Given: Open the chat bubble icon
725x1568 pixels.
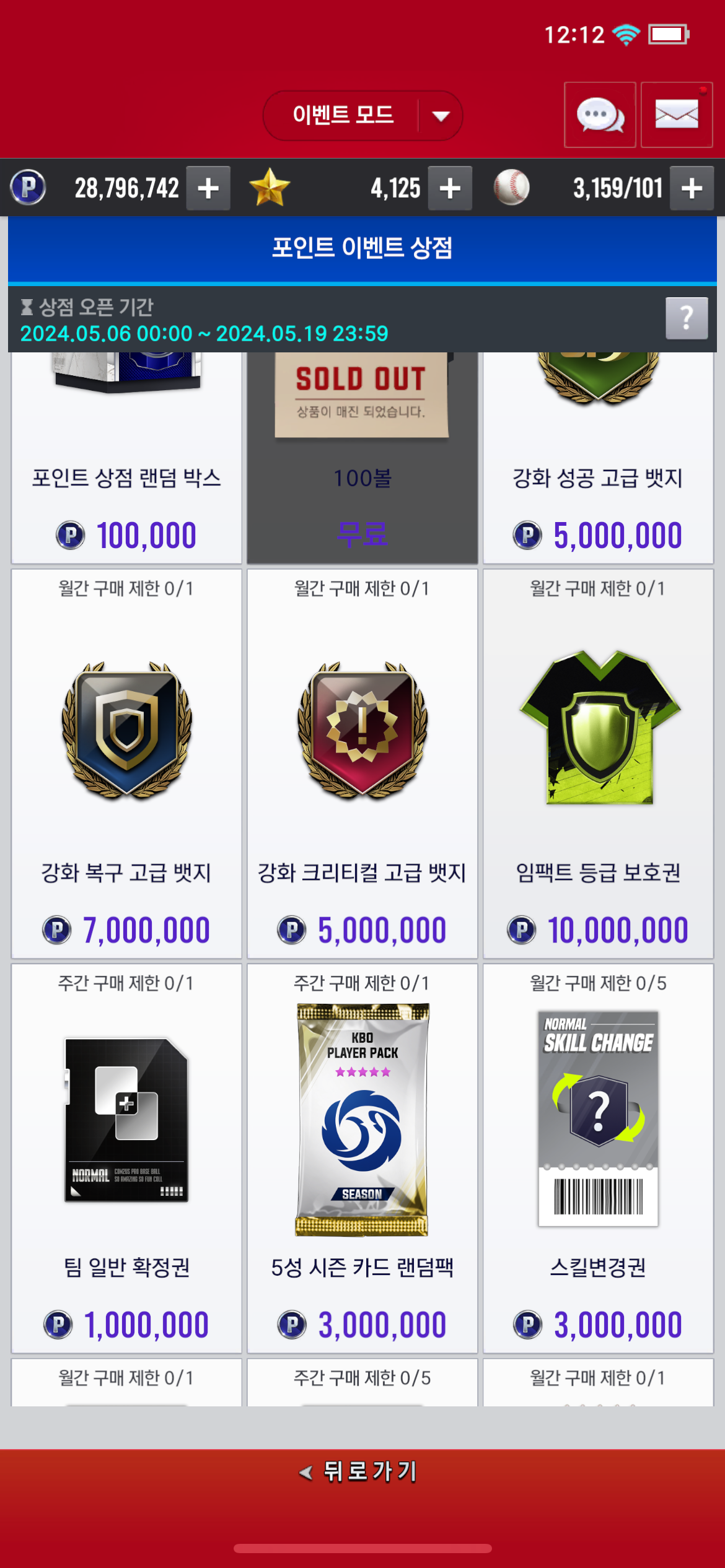Looking at the screenshot, I should pos(599,115).
